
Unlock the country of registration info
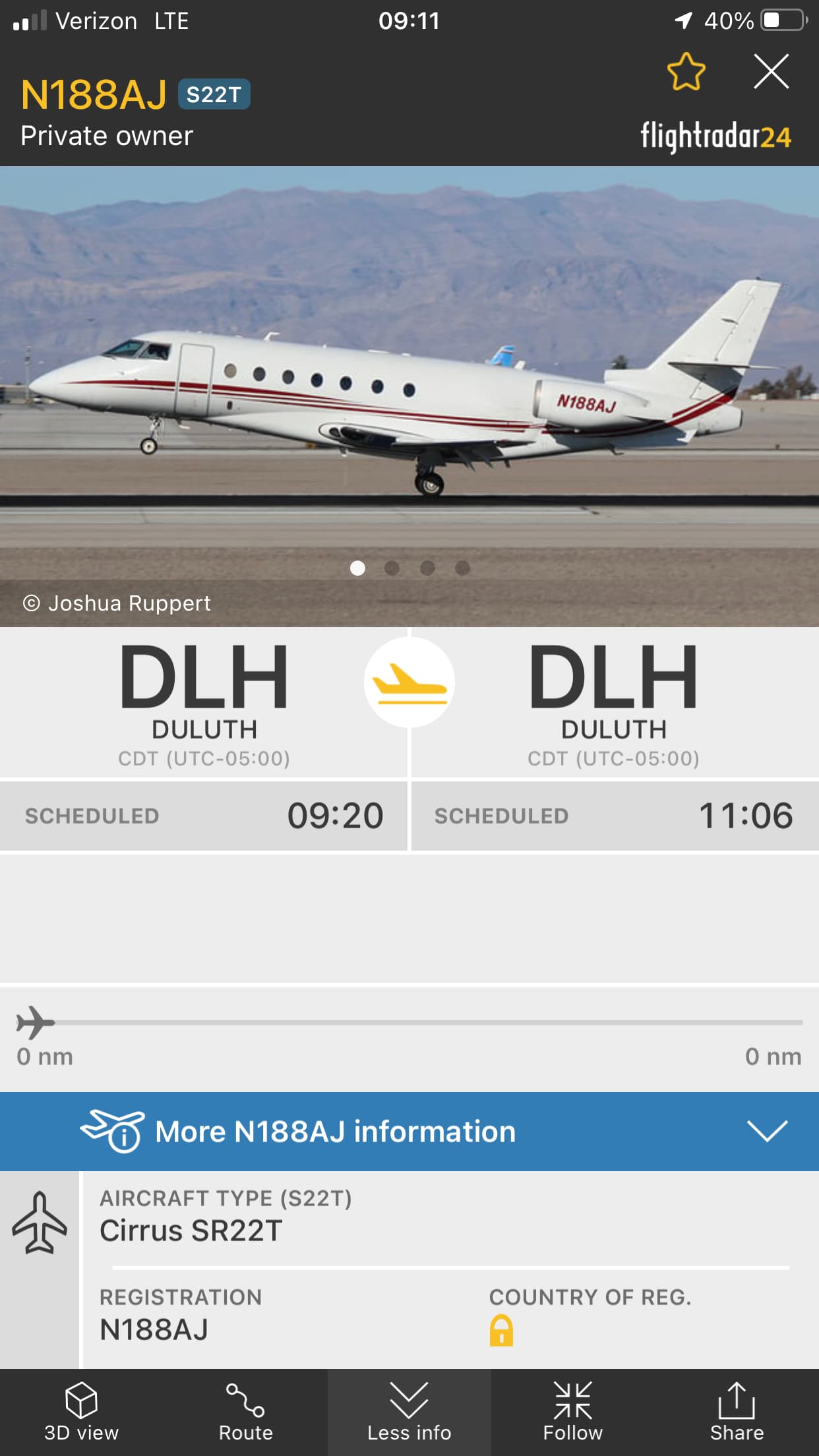tap(501, 1330)
